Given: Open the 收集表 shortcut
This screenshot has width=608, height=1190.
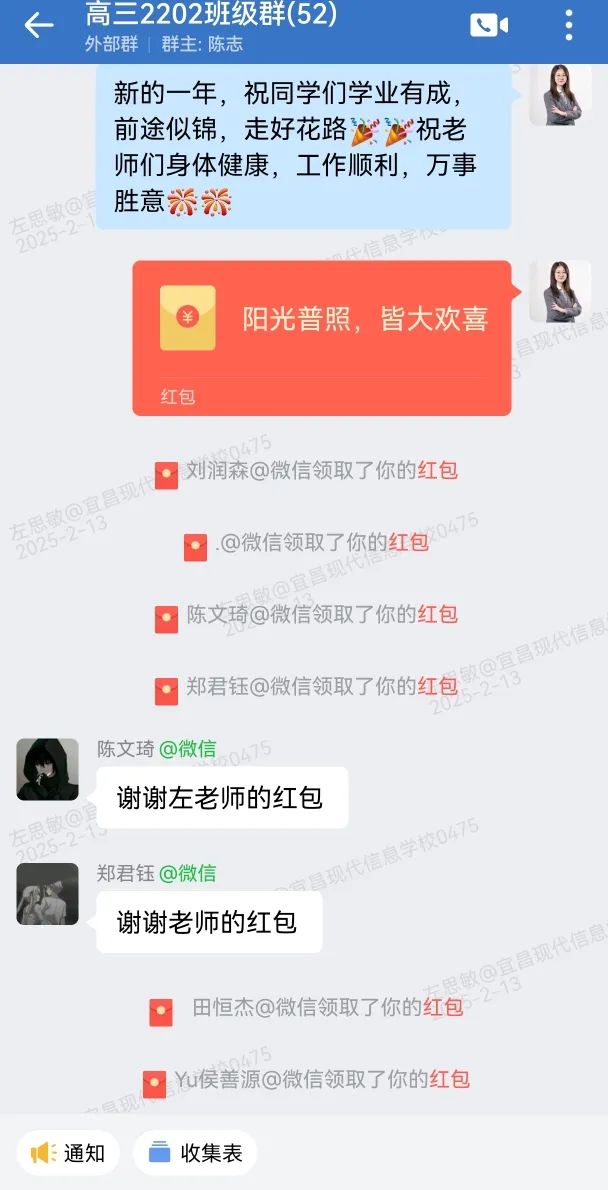Looking at the screenshot, I should (x=195, y=1153).
